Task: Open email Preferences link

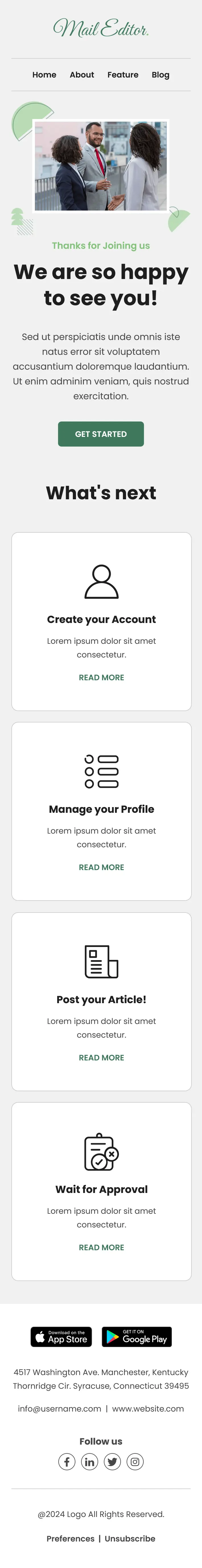Action: point(71,1539)
